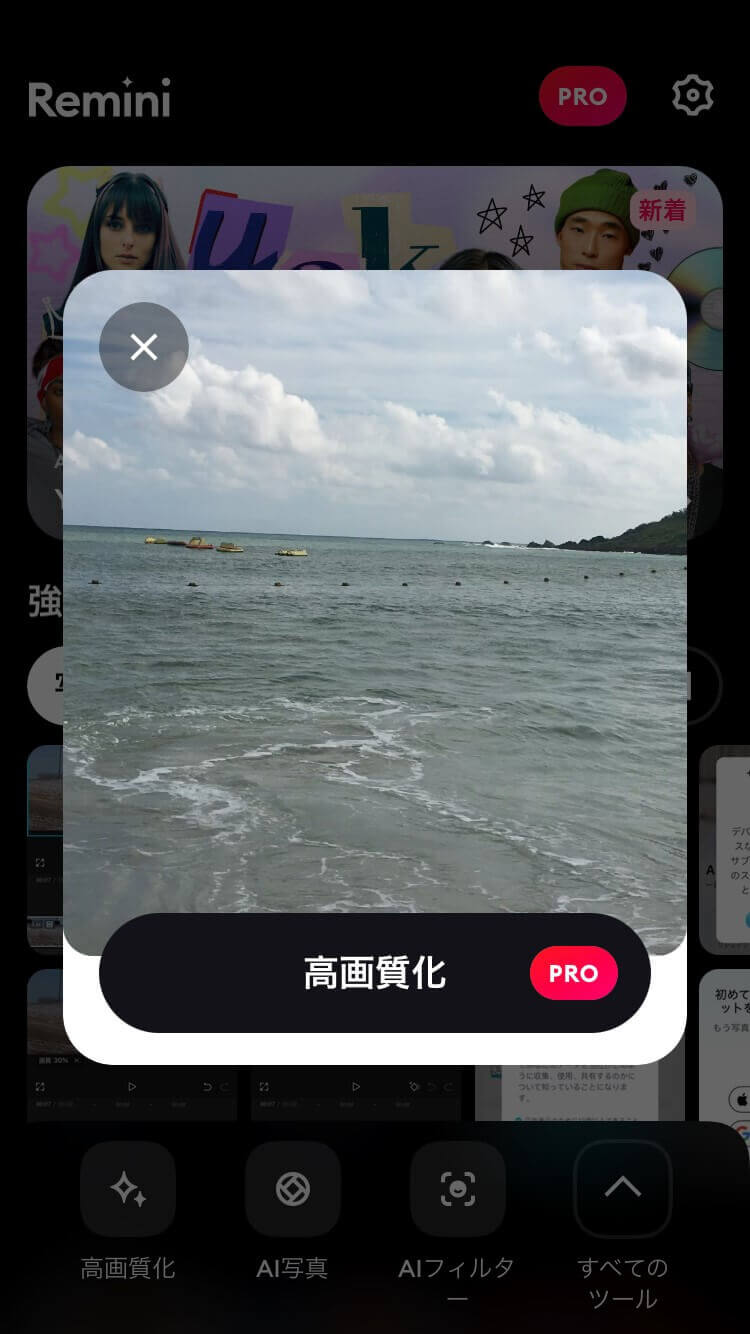The height and width of the screenshot is (1334, 750).
Task: Select the AIフィルター face-scan icon
Action: (x=458, y=1188)
